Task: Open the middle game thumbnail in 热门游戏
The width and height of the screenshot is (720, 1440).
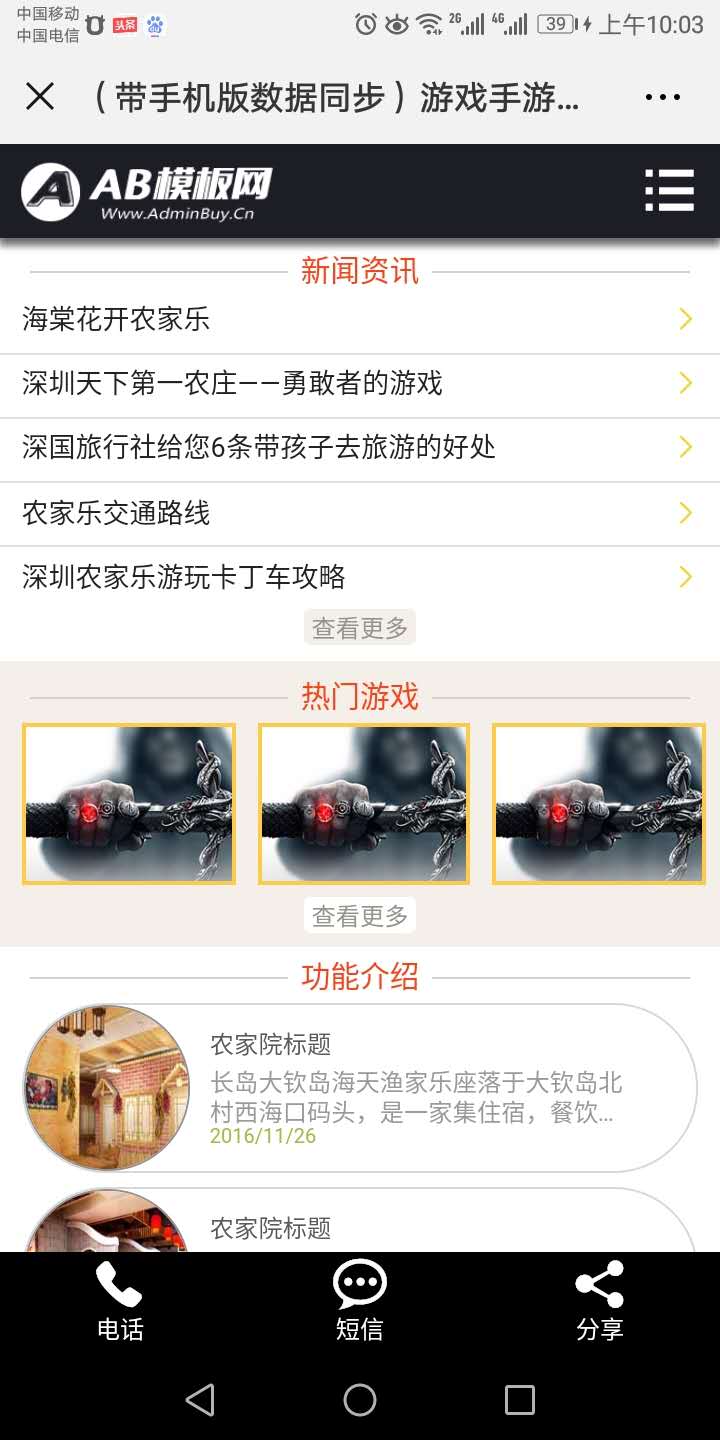Action: (x=364, y=804)
